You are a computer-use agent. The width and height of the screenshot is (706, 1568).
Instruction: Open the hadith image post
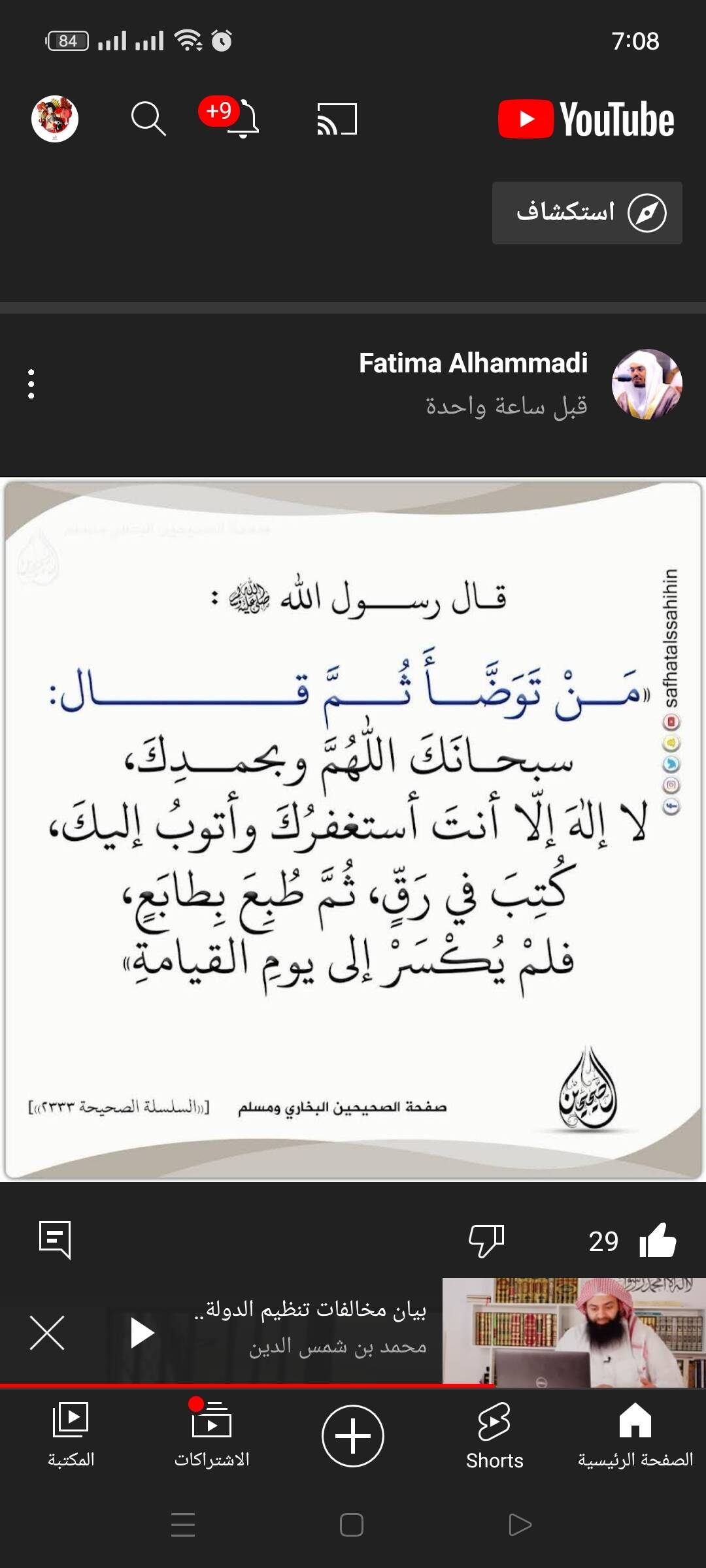353,830
